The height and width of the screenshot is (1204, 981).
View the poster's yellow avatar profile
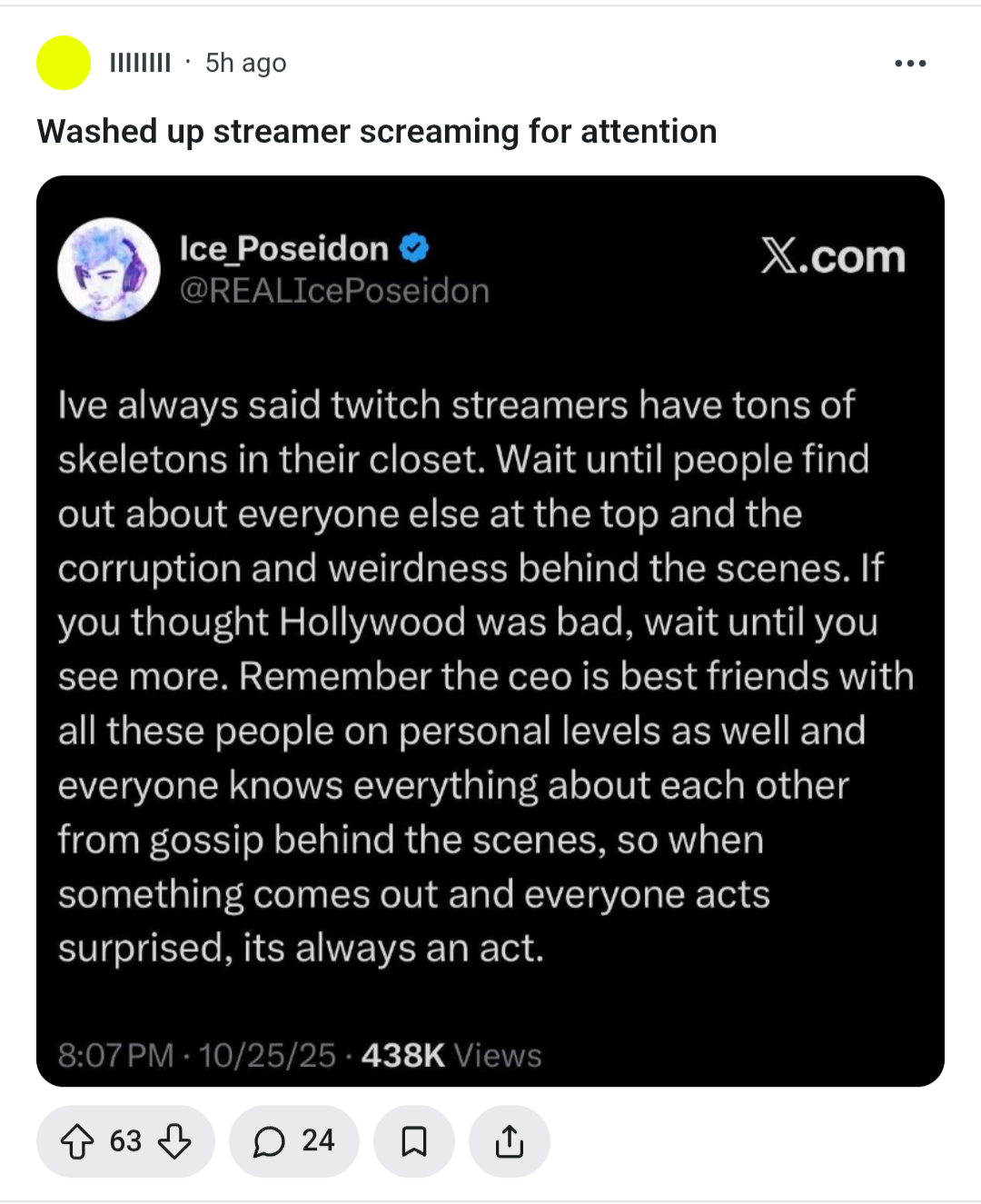click(x=64, y=63)
